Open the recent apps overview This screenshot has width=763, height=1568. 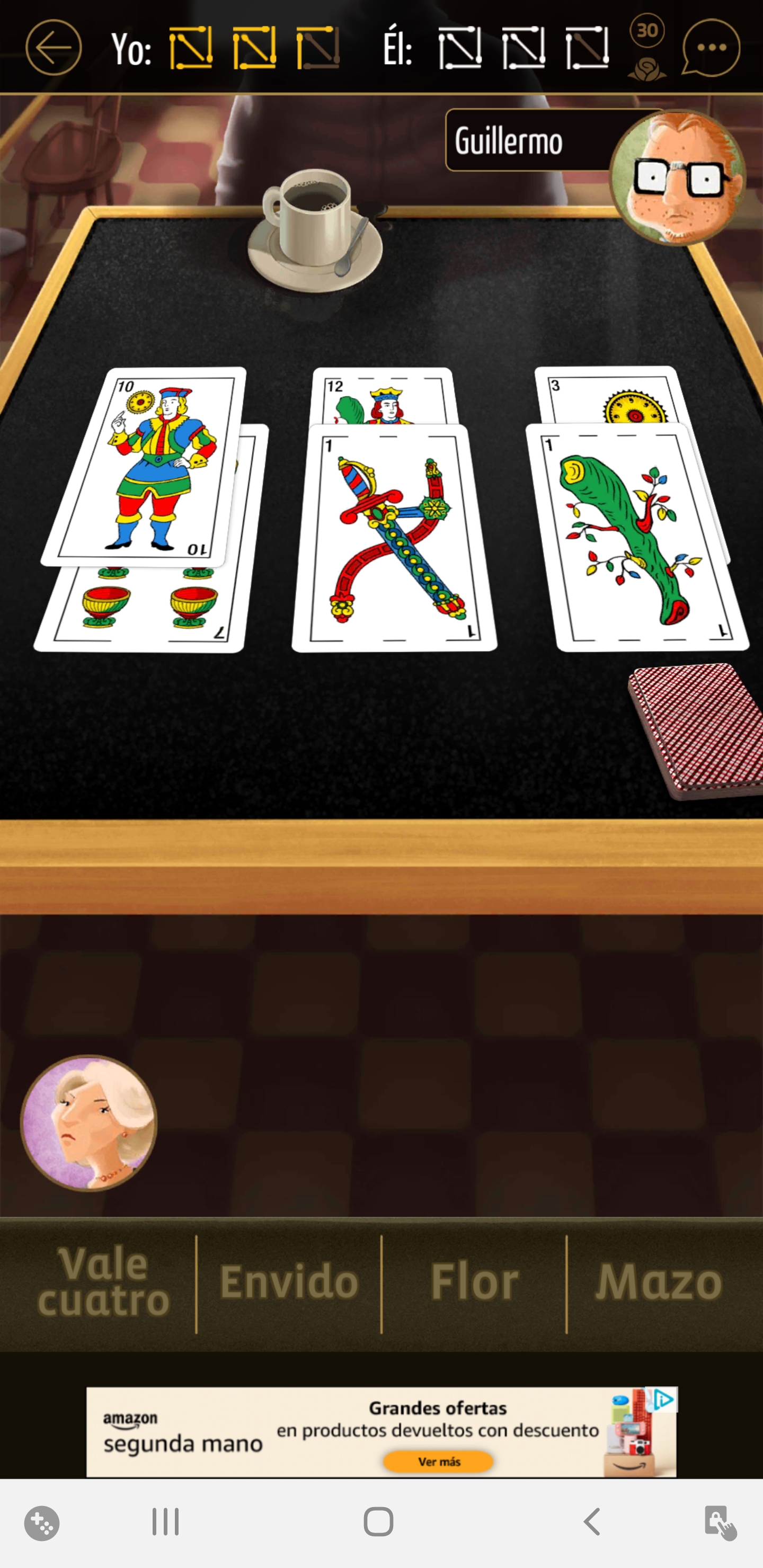click(165, 1522)
